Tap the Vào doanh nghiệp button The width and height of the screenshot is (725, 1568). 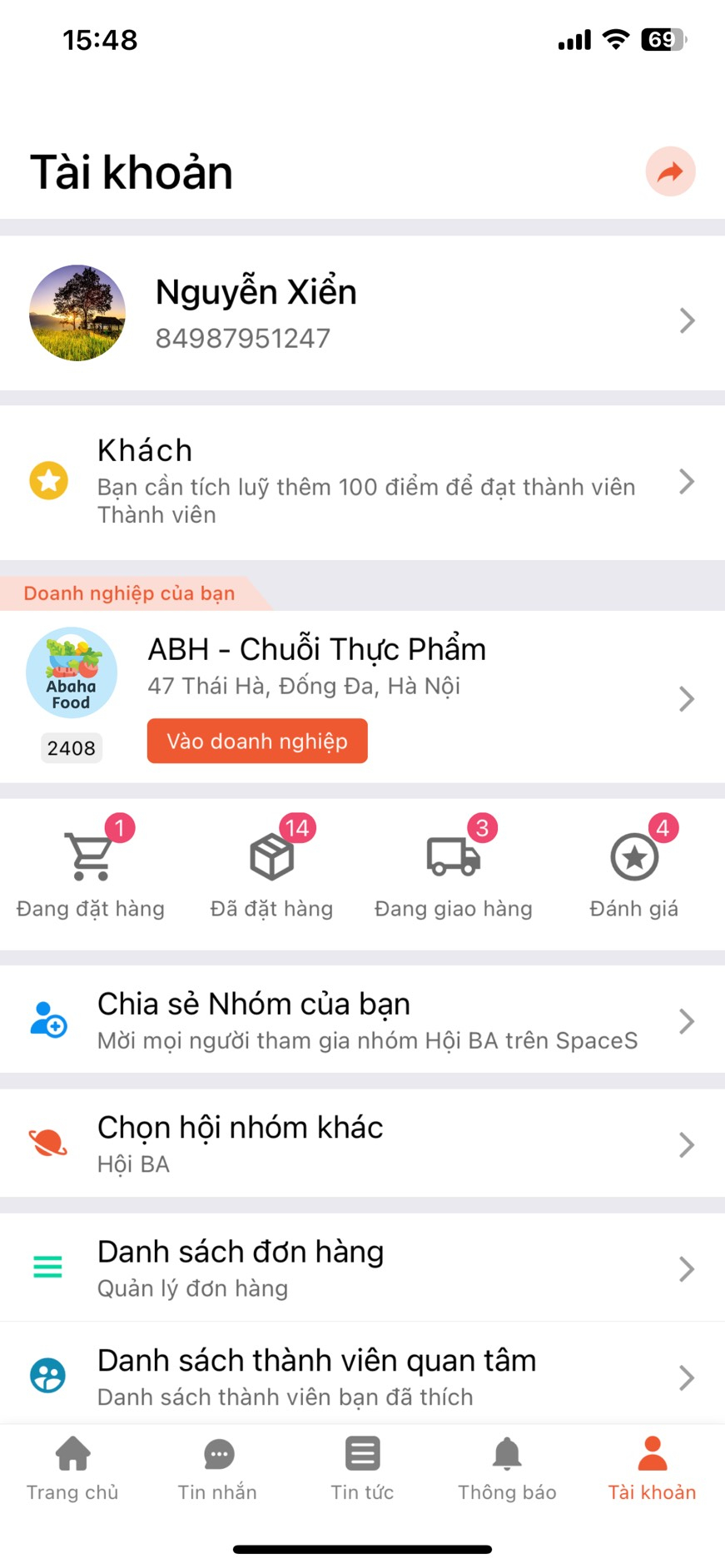257,741
